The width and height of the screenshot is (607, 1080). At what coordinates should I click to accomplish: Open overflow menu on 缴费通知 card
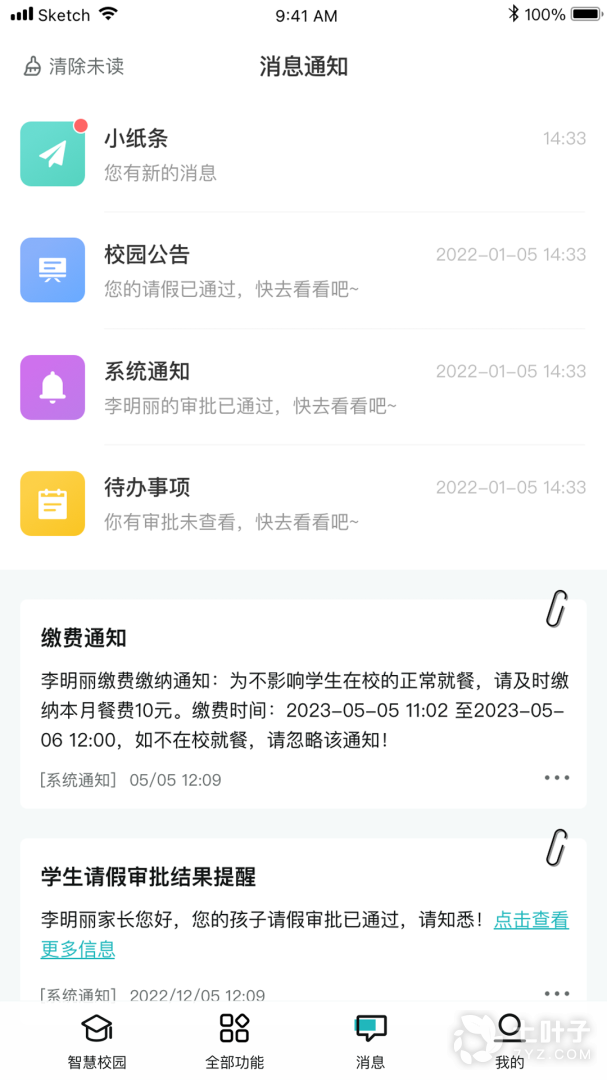click(x=557, y=778)
